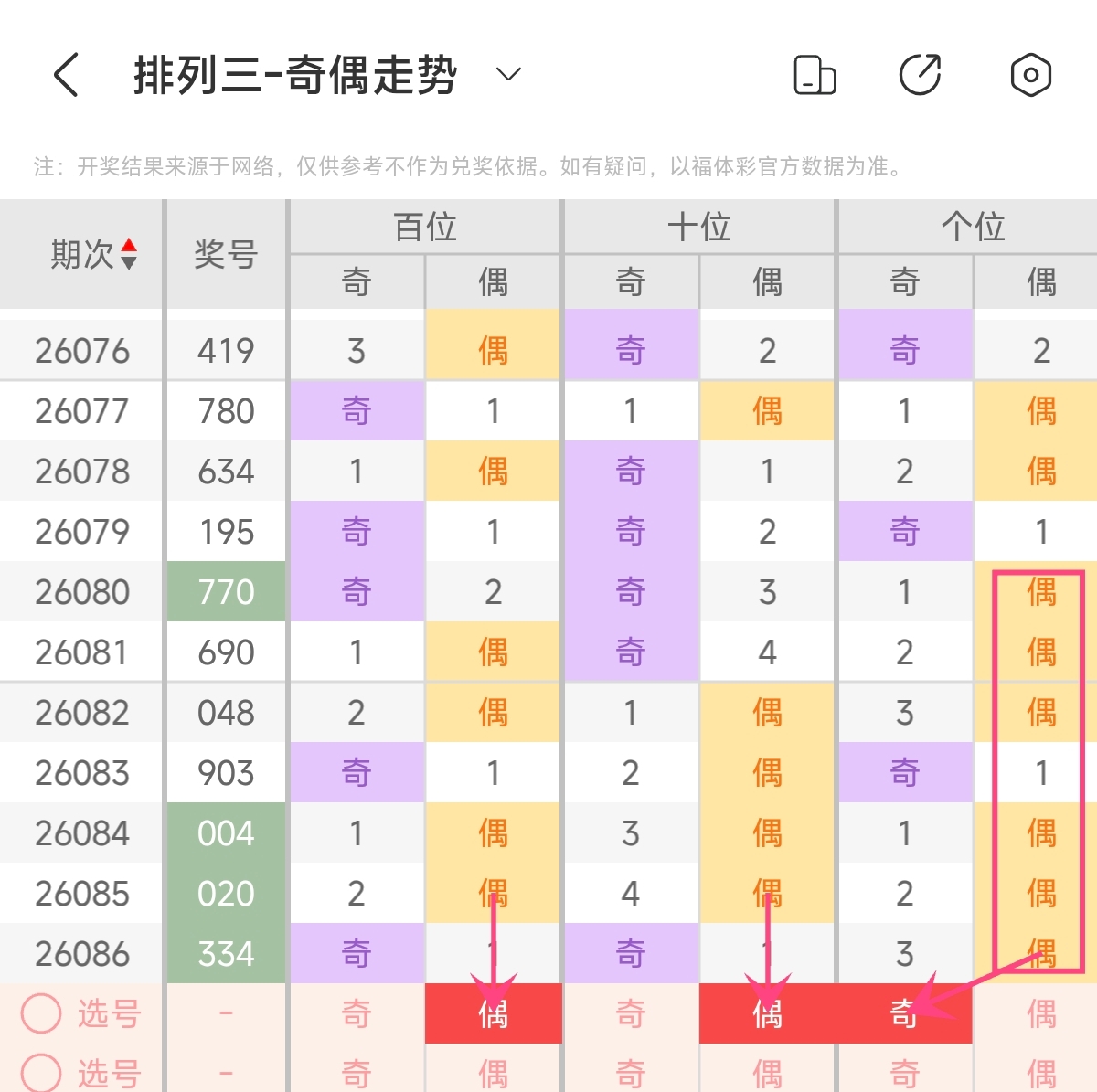
Task: Select the first 选号 row radio circle
Action: click(x=41, y=1013)
